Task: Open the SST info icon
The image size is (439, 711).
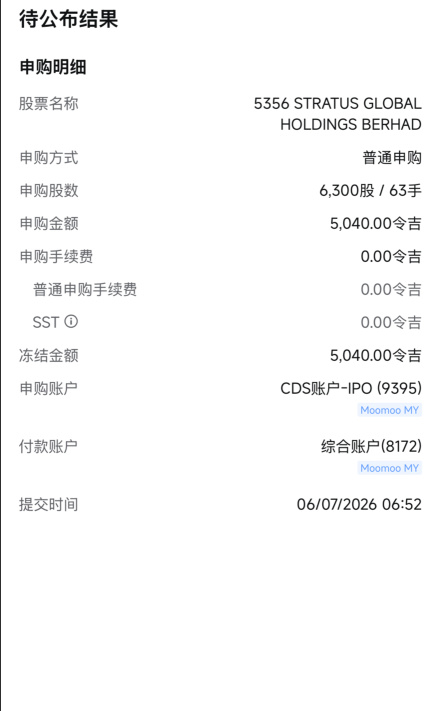Action: point(71,321)
